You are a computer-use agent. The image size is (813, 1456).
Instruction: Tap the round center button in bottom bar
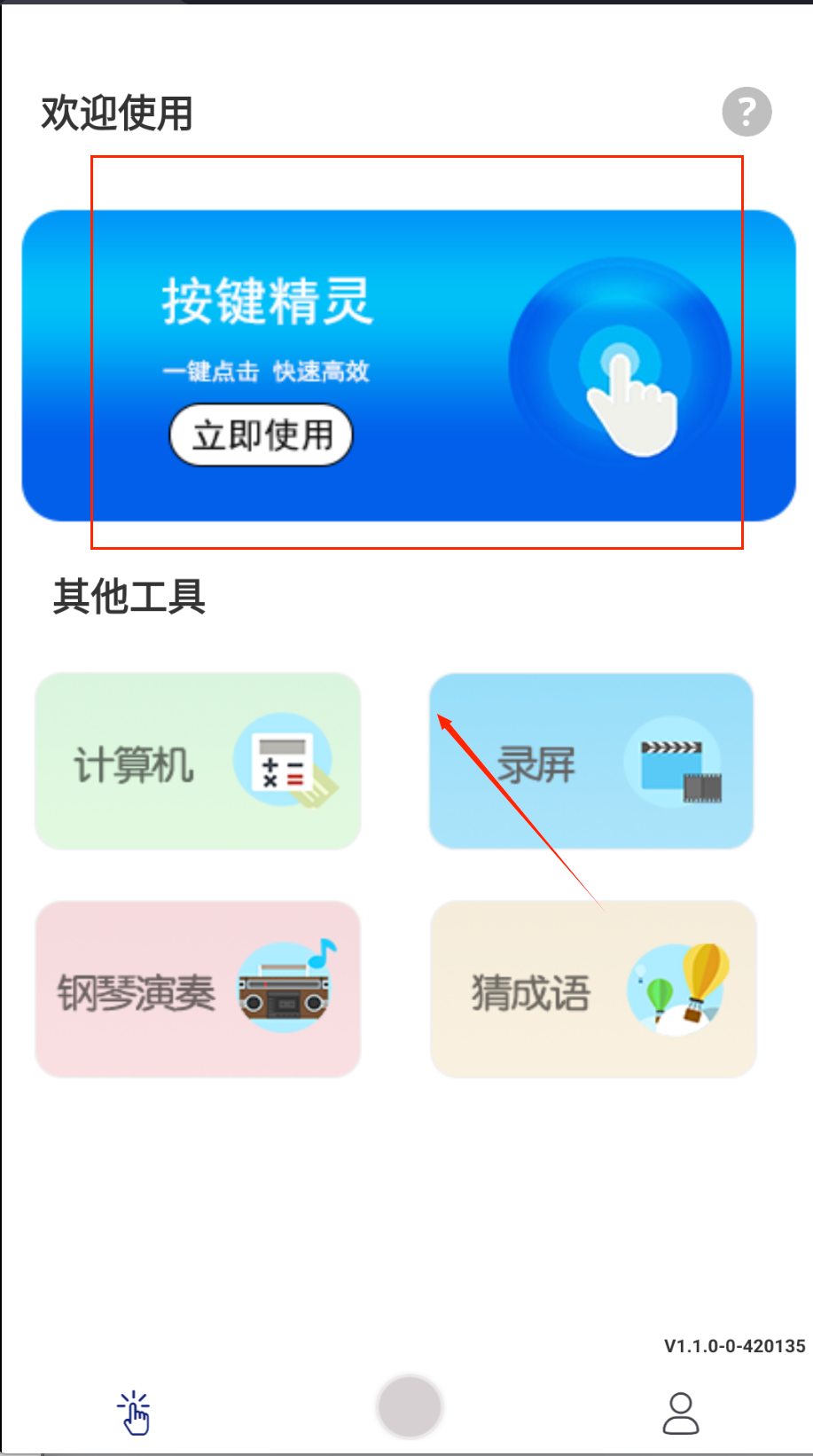pos(409,1406)
